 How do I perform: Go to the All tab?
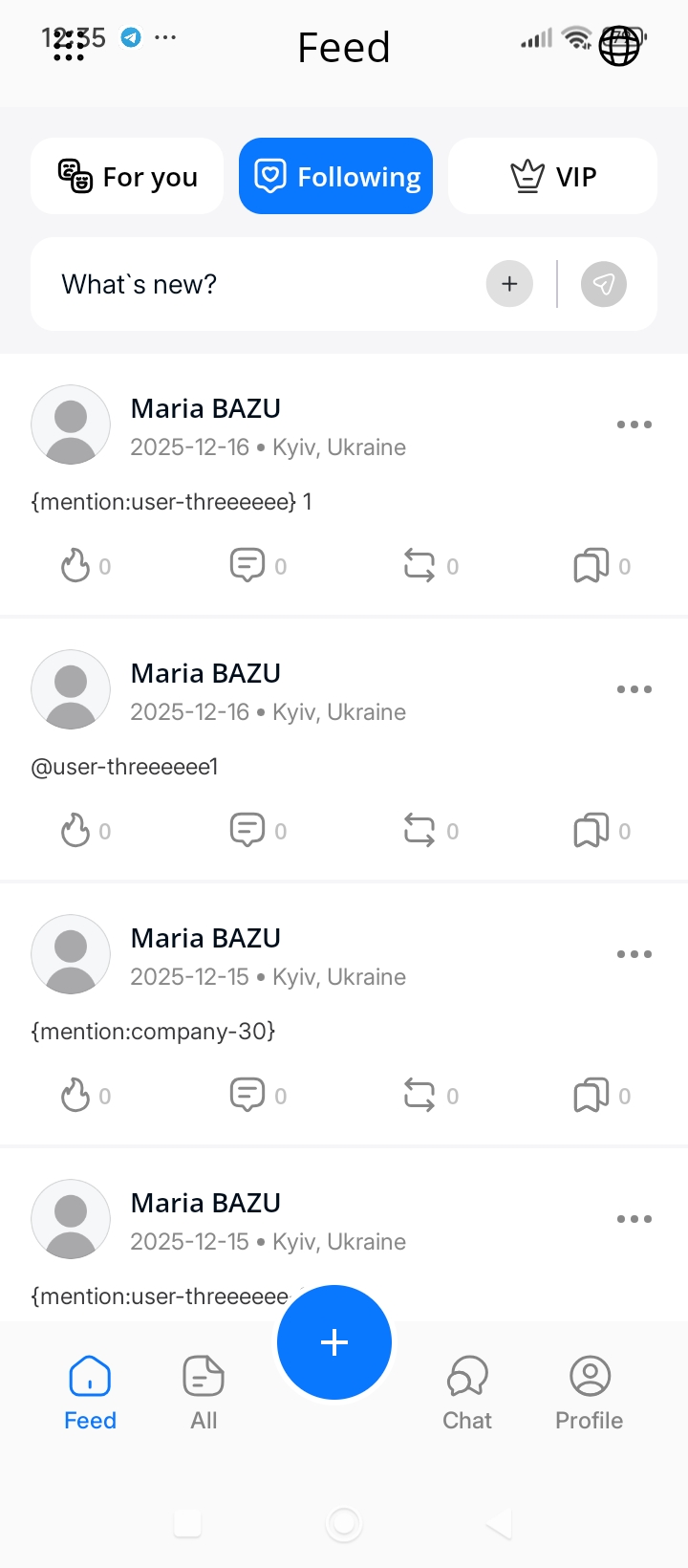(204, 1392)
